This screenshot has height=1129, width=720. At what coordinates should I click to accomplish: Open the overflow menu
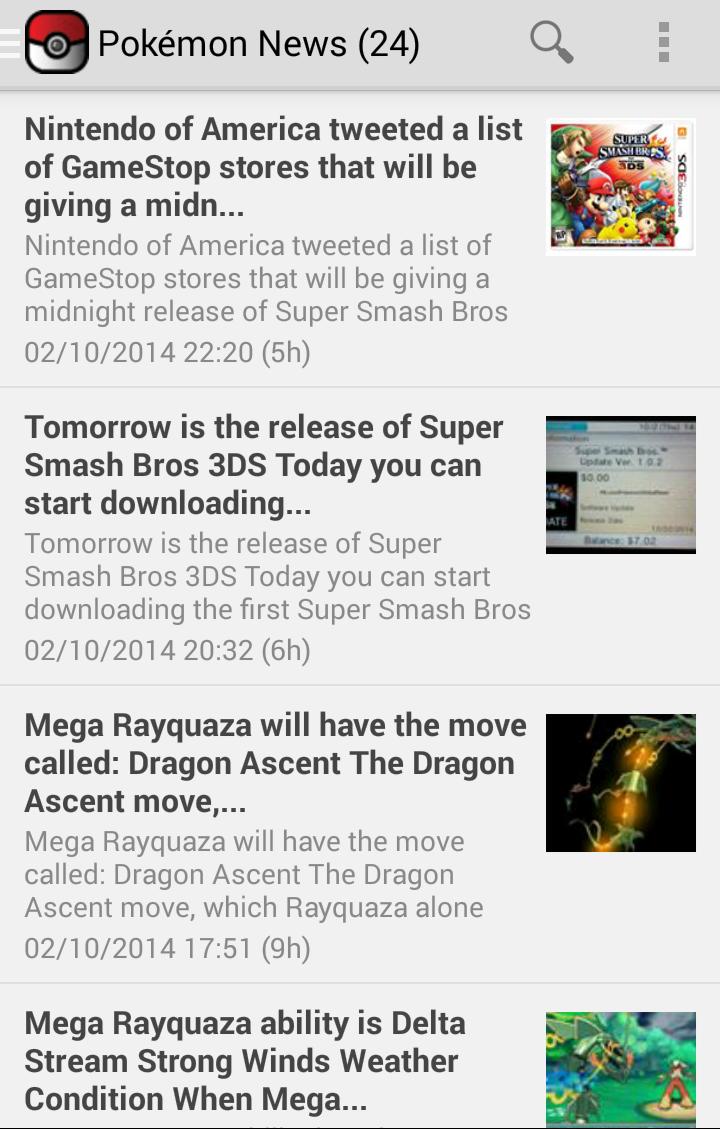(663, 42)
